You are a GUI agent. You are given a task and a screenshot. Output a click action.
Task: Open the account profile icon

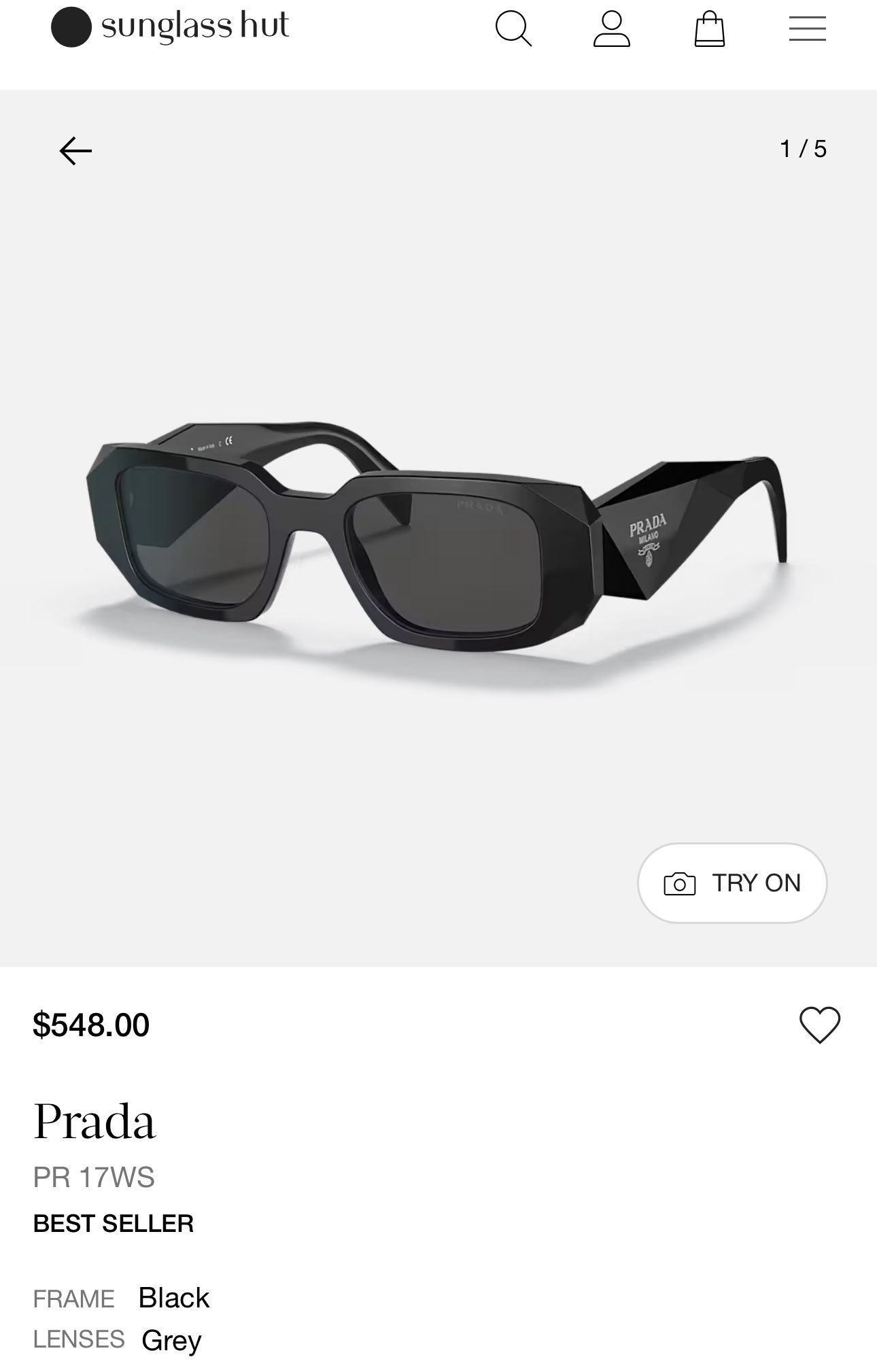611,29
